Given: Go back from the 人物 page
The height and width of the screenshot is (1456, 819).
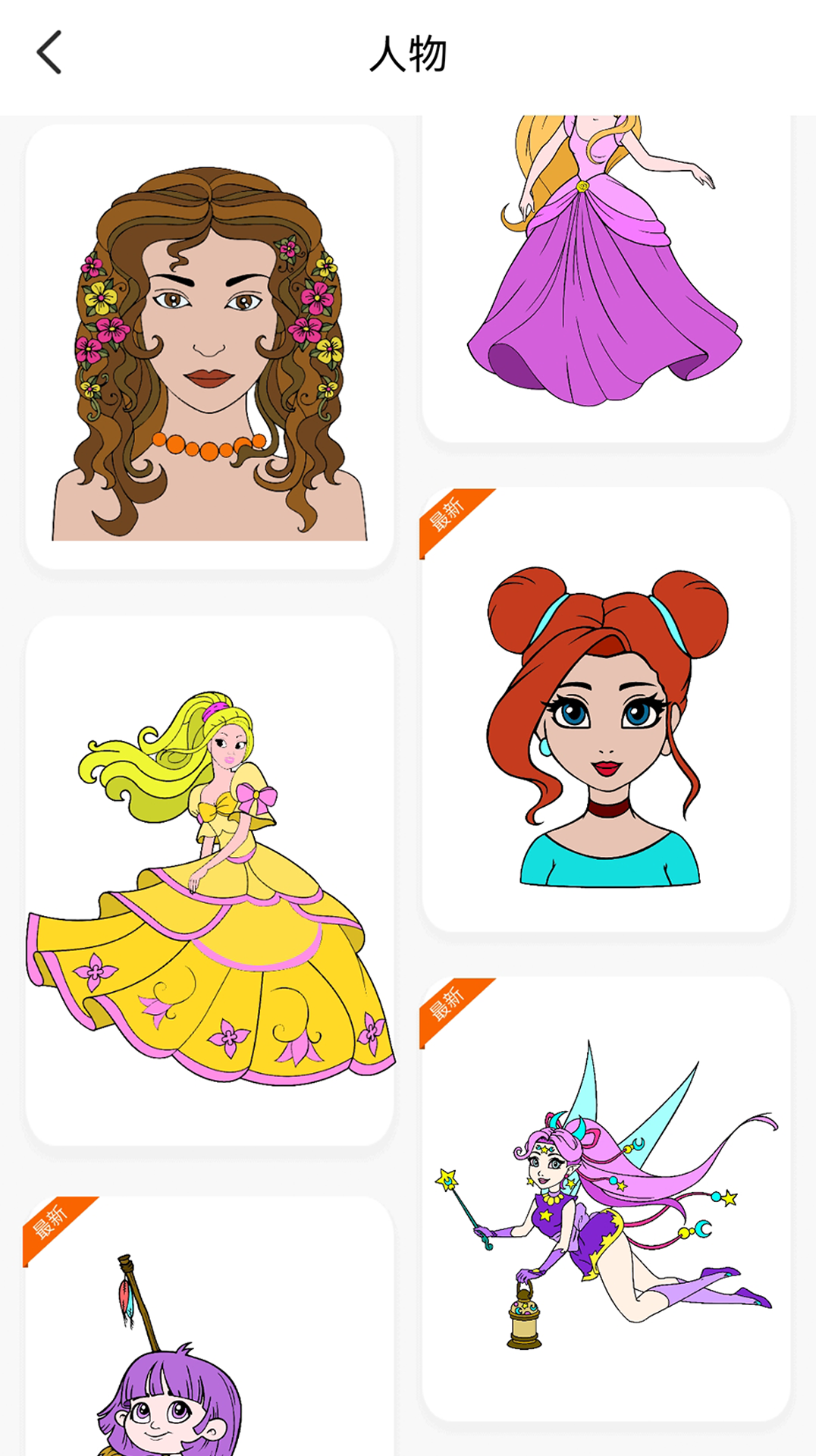Looking at the screenshot, I should pyautogui.click(x=49, y=53).
